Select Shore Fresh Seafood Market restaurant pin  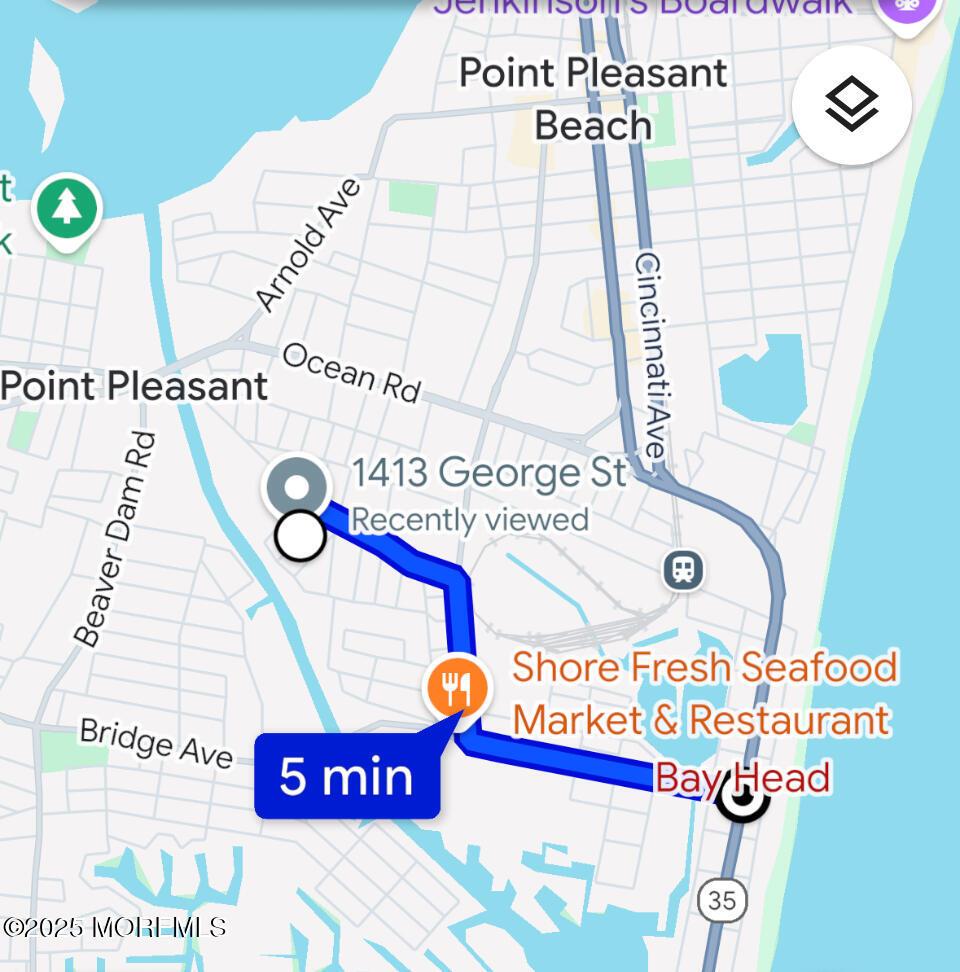457,688
